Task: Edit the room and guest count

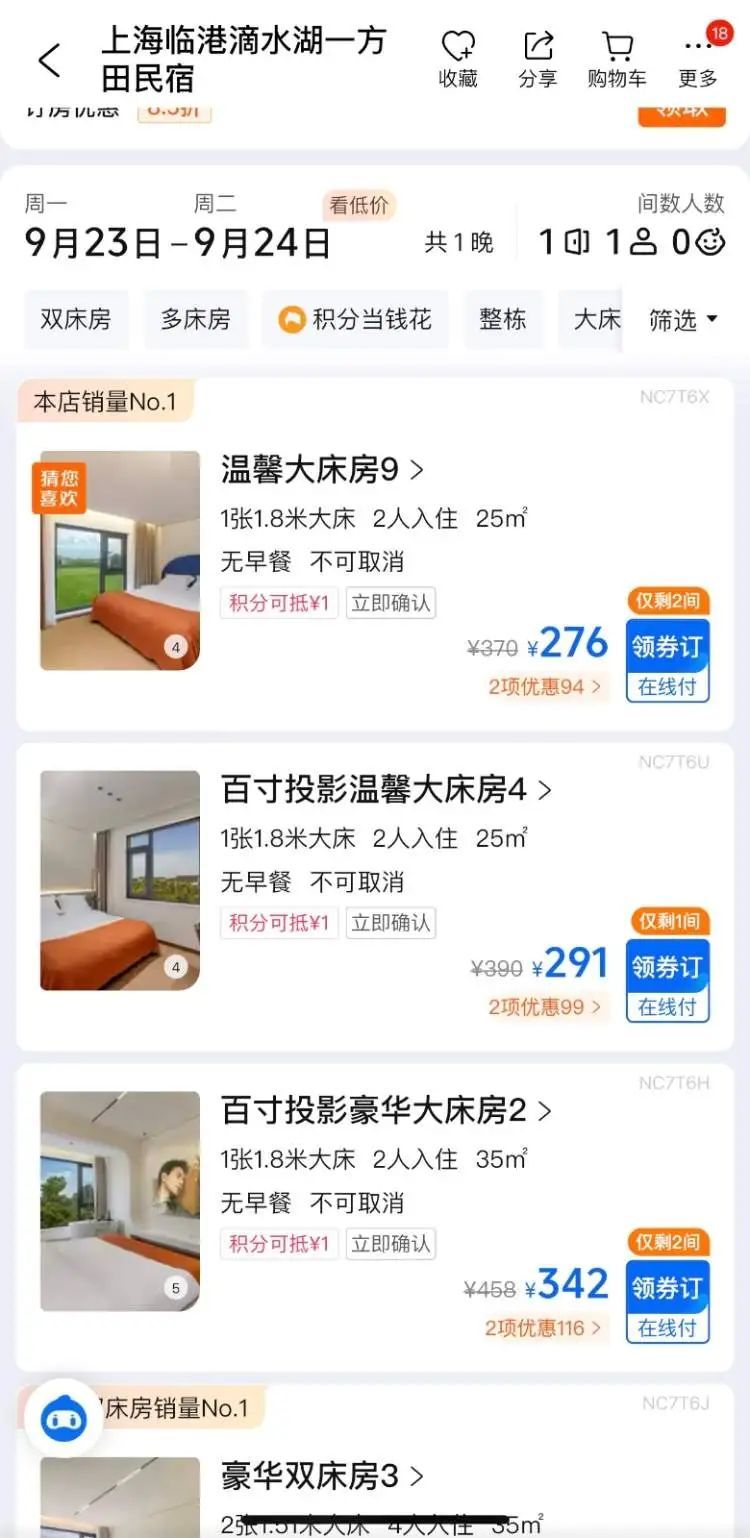Action: (x=632, y=241)
